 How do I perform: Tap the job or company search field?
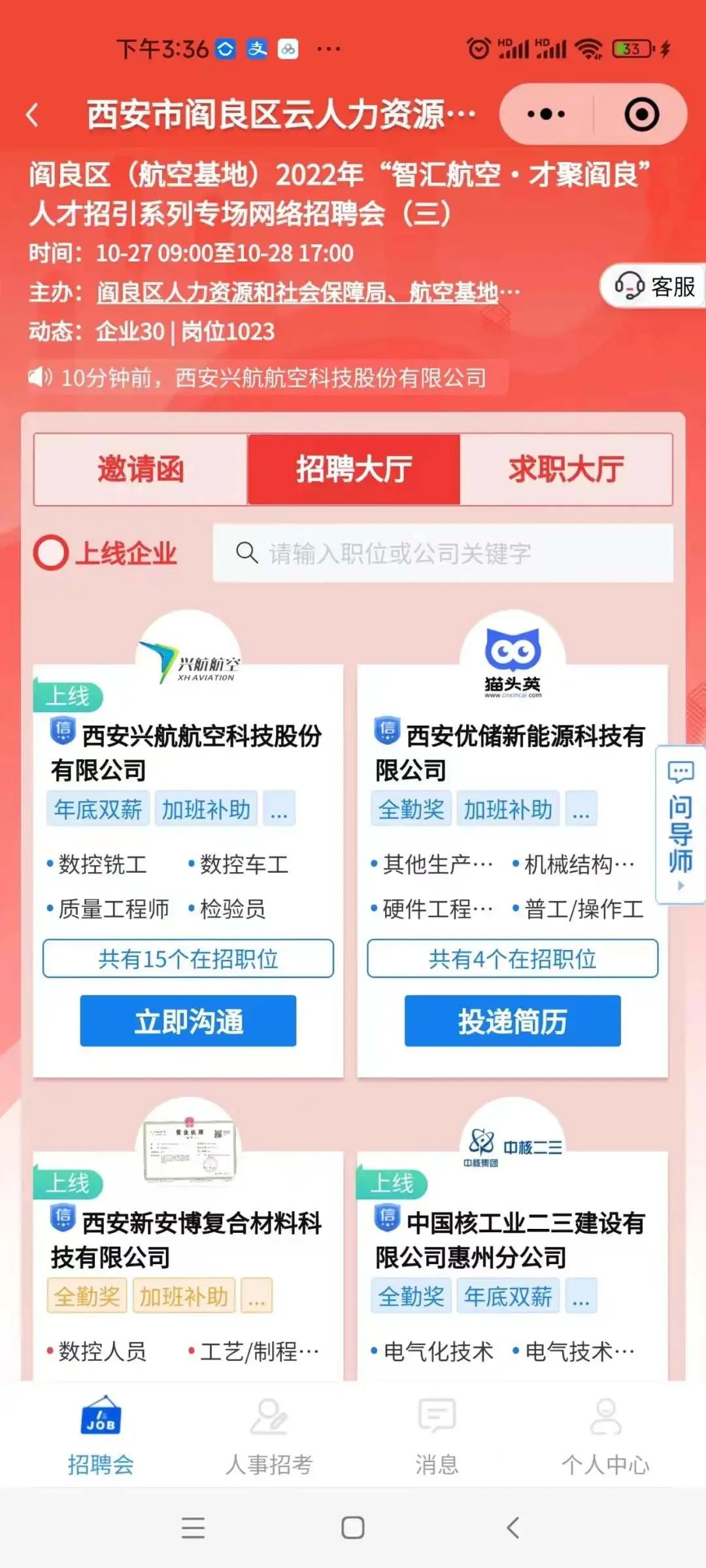click(x=443, y=553)
